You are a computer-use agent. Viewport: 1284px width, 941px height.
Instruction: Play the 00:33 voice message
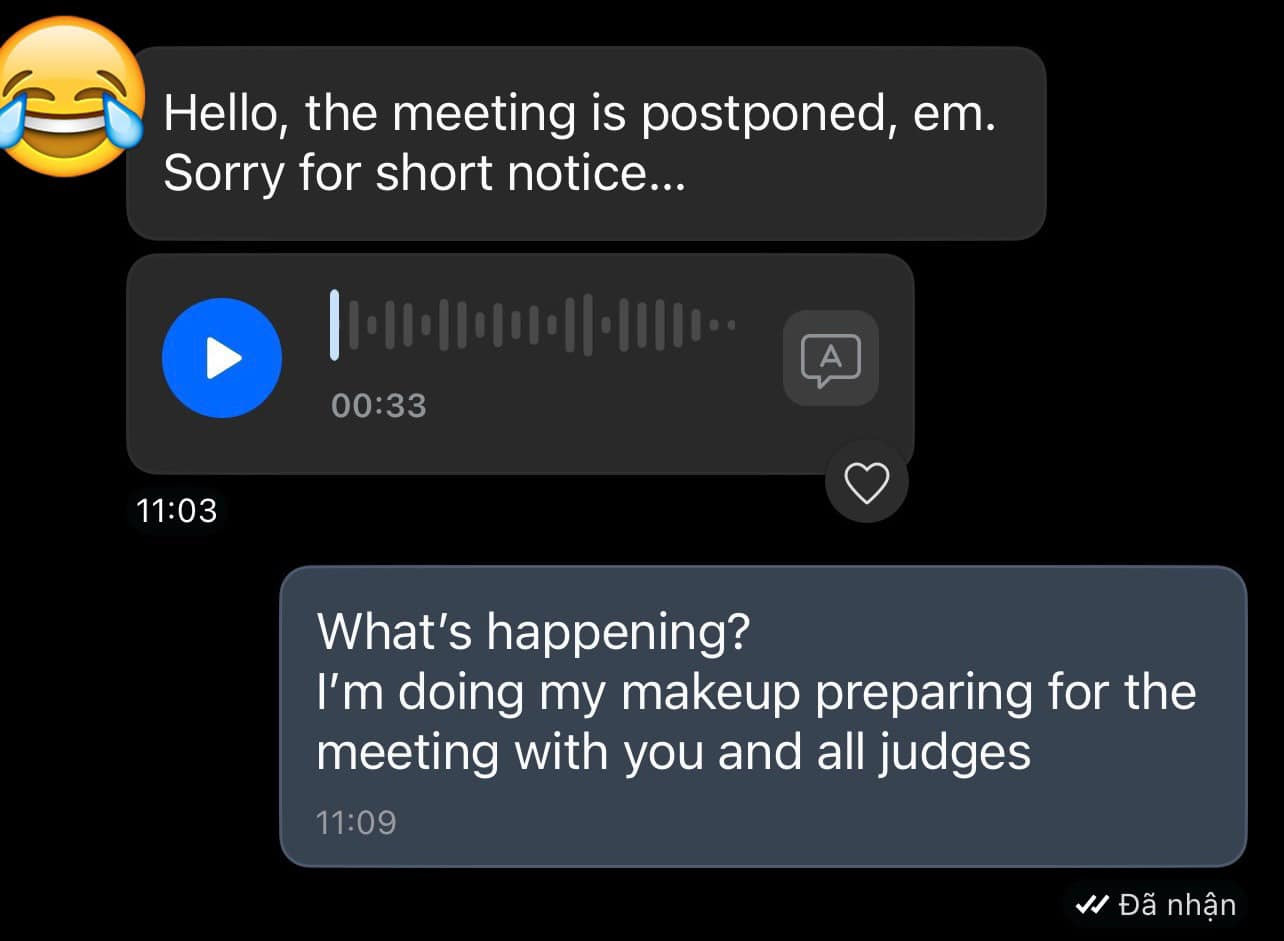point(221,358)
